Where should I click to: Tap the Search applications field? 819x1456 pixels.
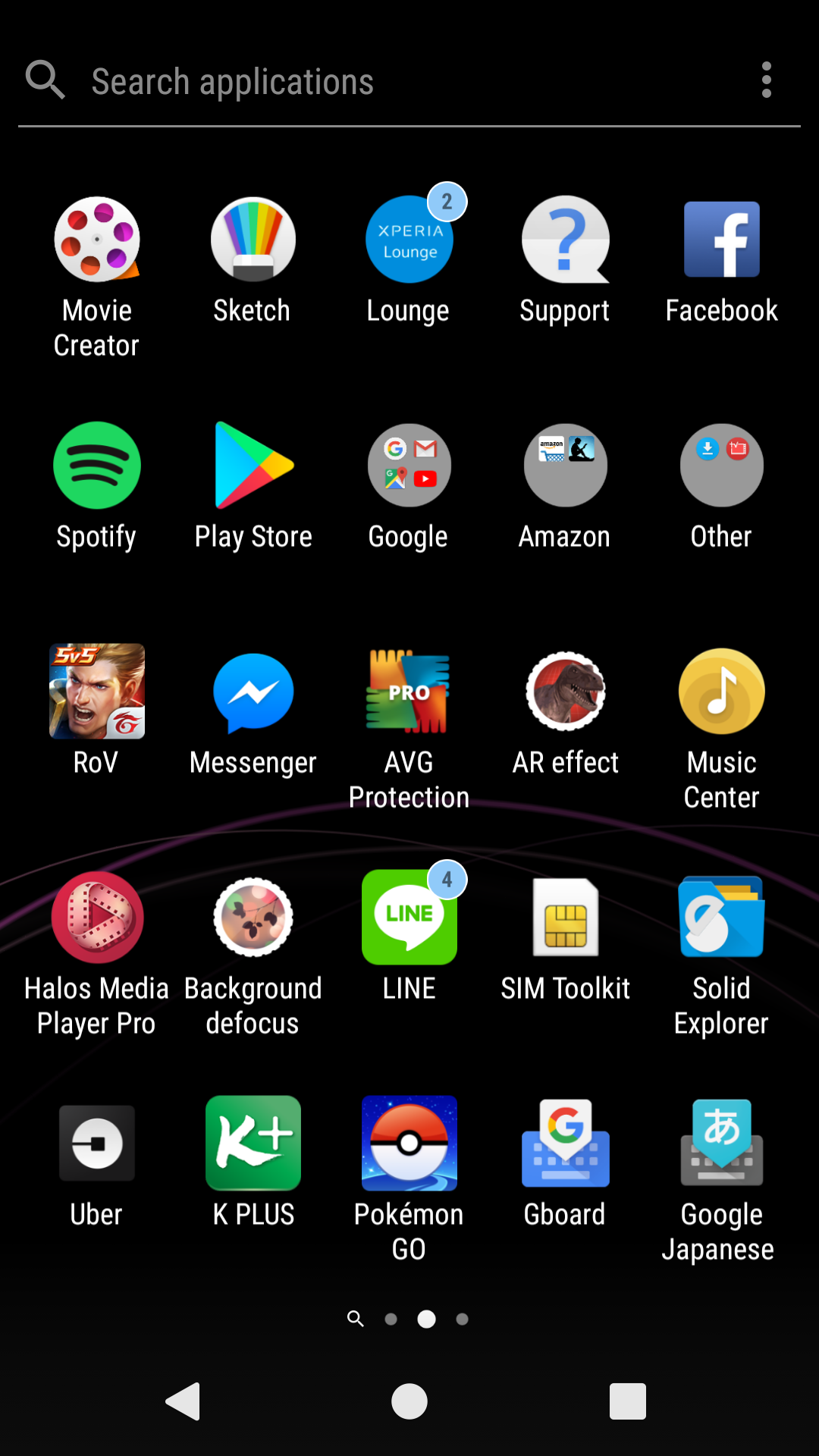pyautogui.click(x=379, y=82)
